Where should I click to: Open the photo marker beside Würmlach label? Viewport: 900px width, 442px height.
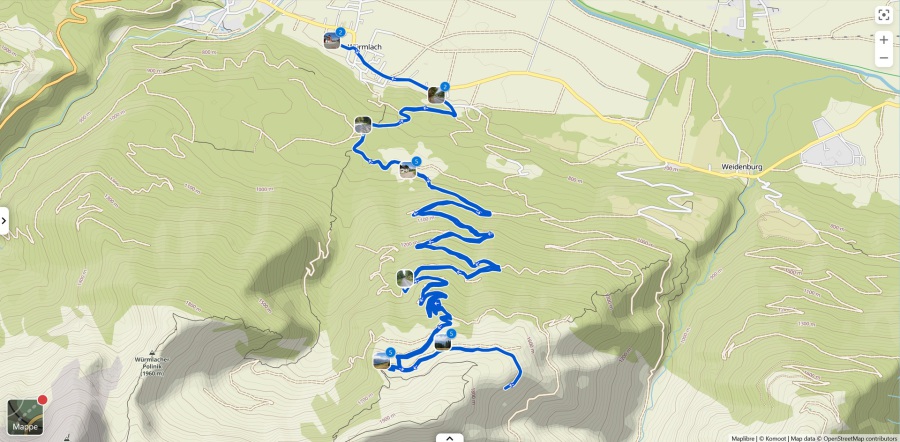(x=332, y=40)
